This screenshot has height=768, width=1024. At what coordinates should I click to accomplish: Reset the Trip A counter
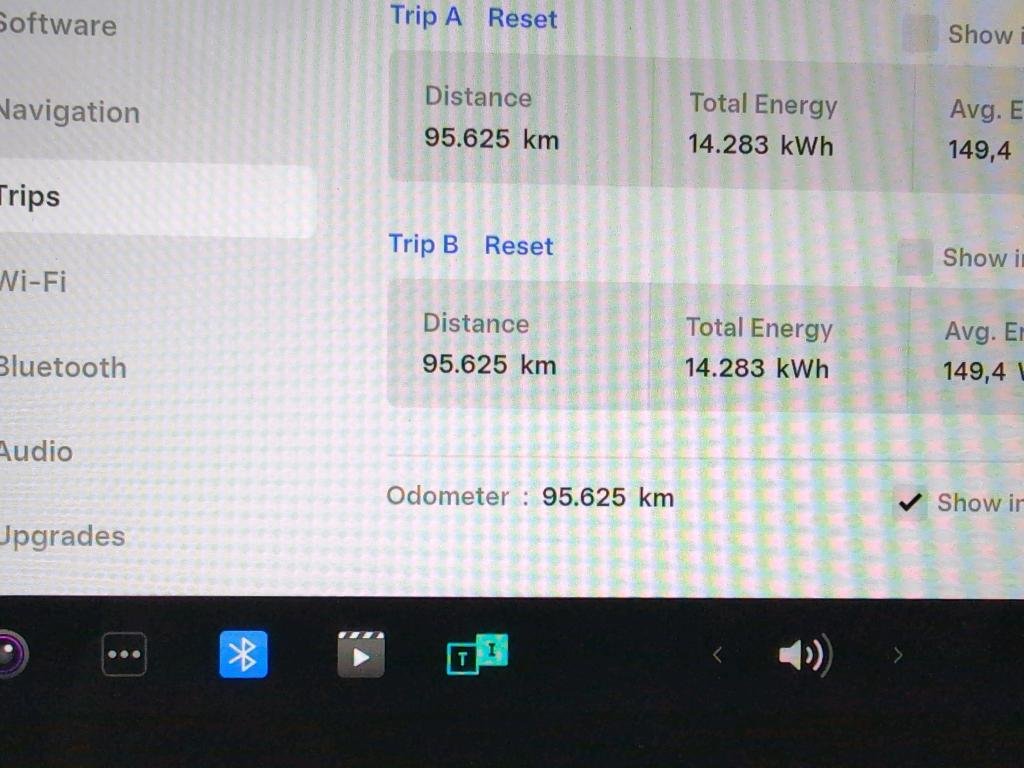pyautogui.click(x=522, y=18)
